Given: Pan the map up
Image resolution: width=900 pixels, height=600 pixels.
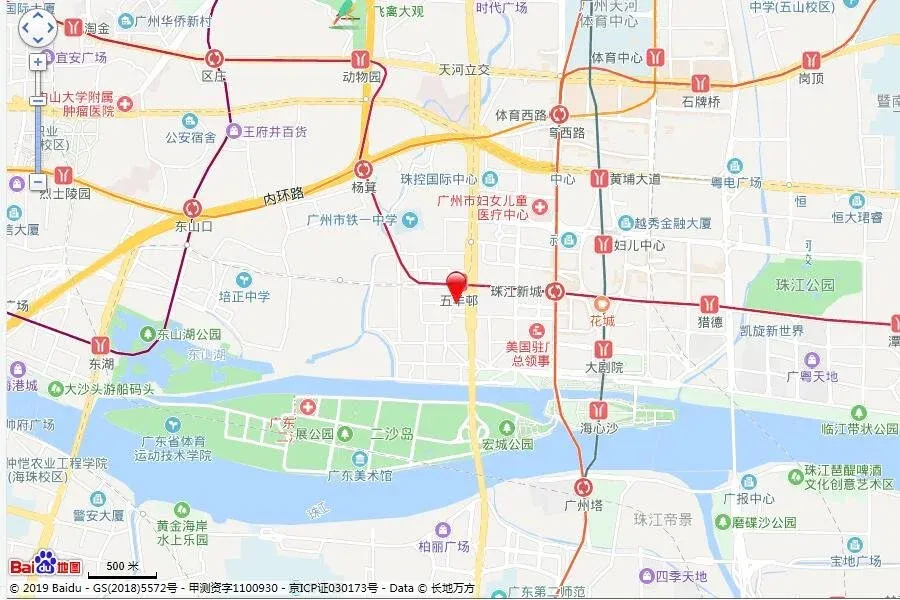Looking at the screenshot, I should tap(38, 14).
